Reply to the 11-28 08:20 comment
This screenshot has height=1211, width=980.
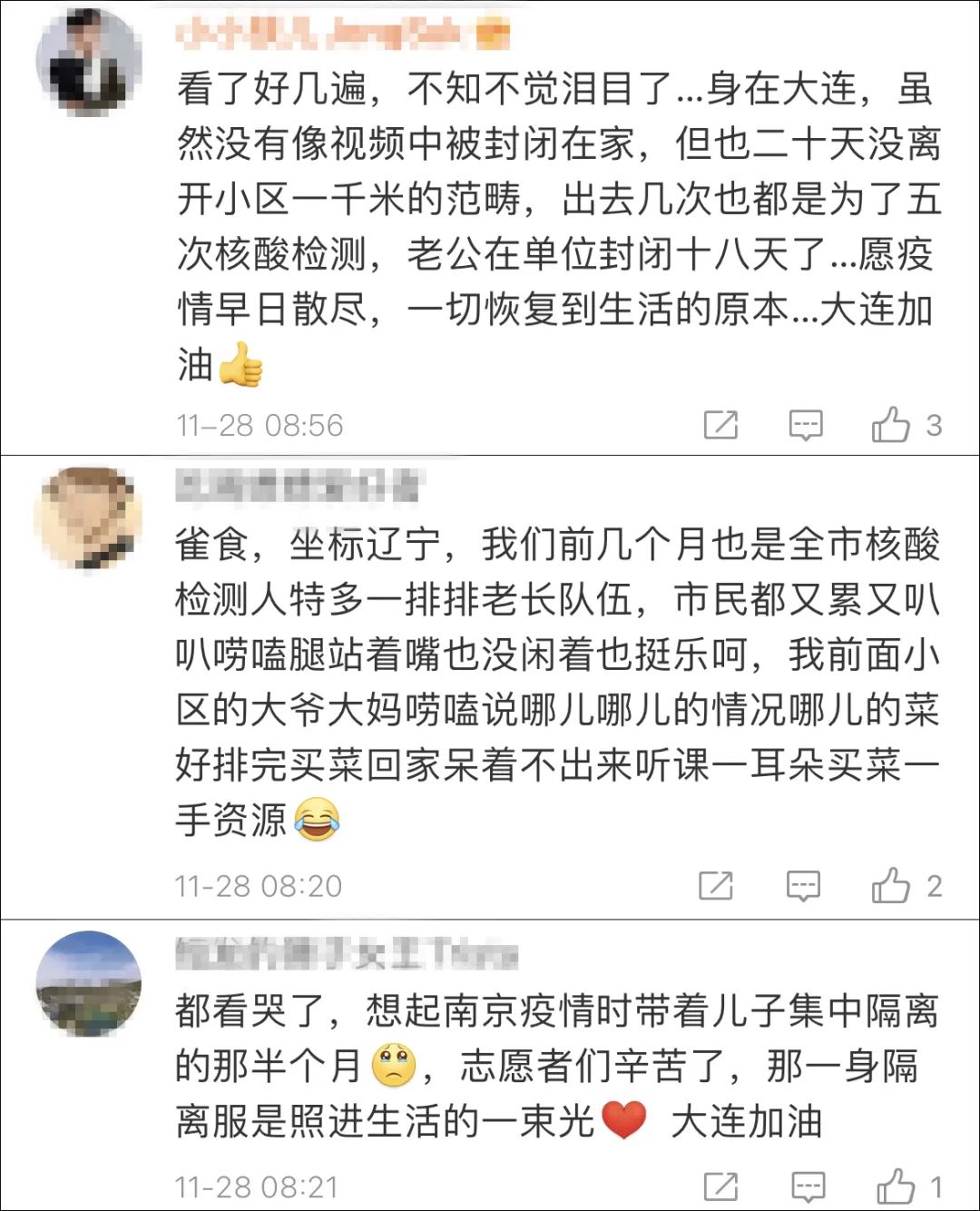pyautogui.click(x=803, y=886)
